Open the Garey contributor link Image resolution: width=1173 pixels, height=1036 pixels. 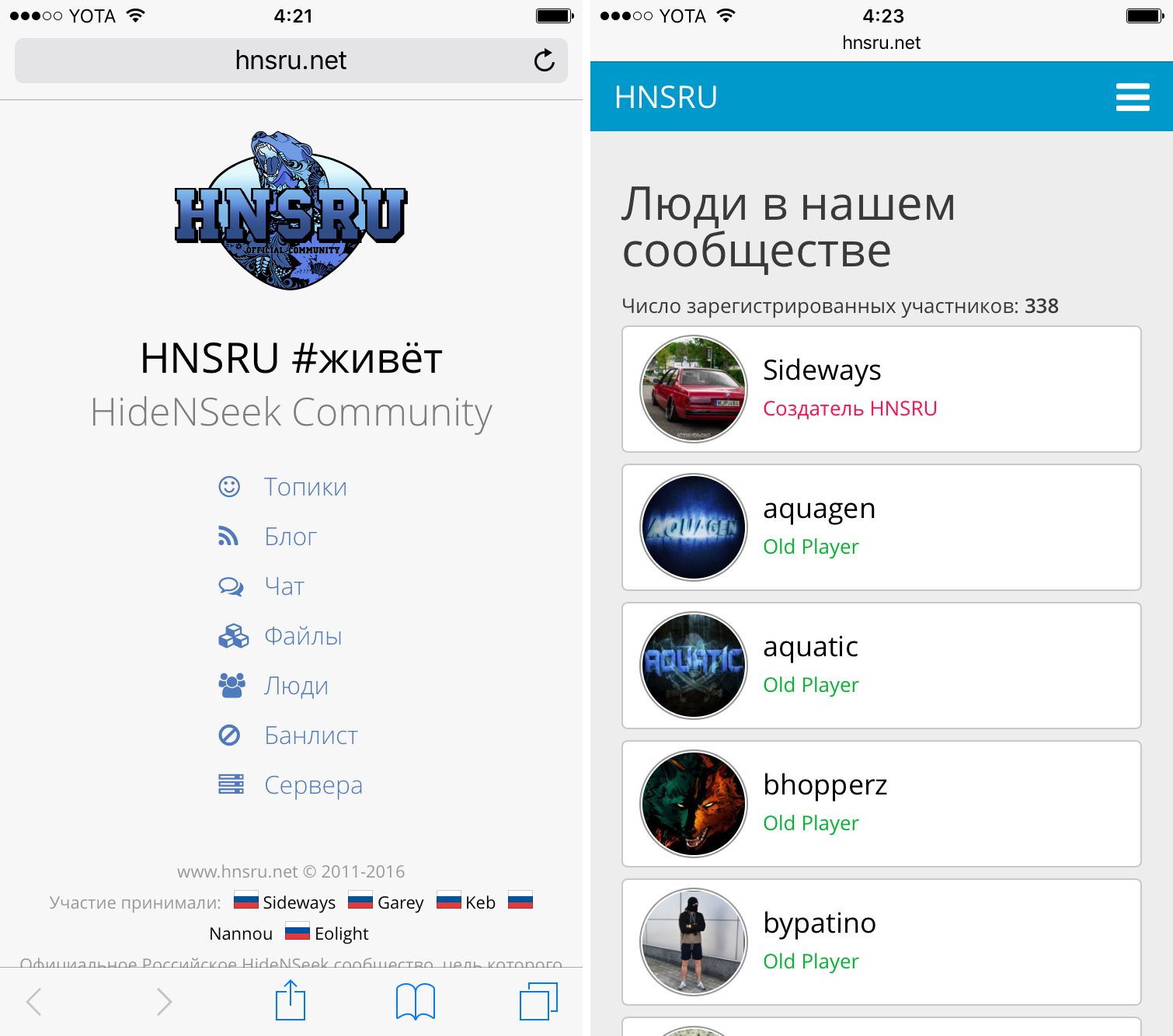click(399, 902)
